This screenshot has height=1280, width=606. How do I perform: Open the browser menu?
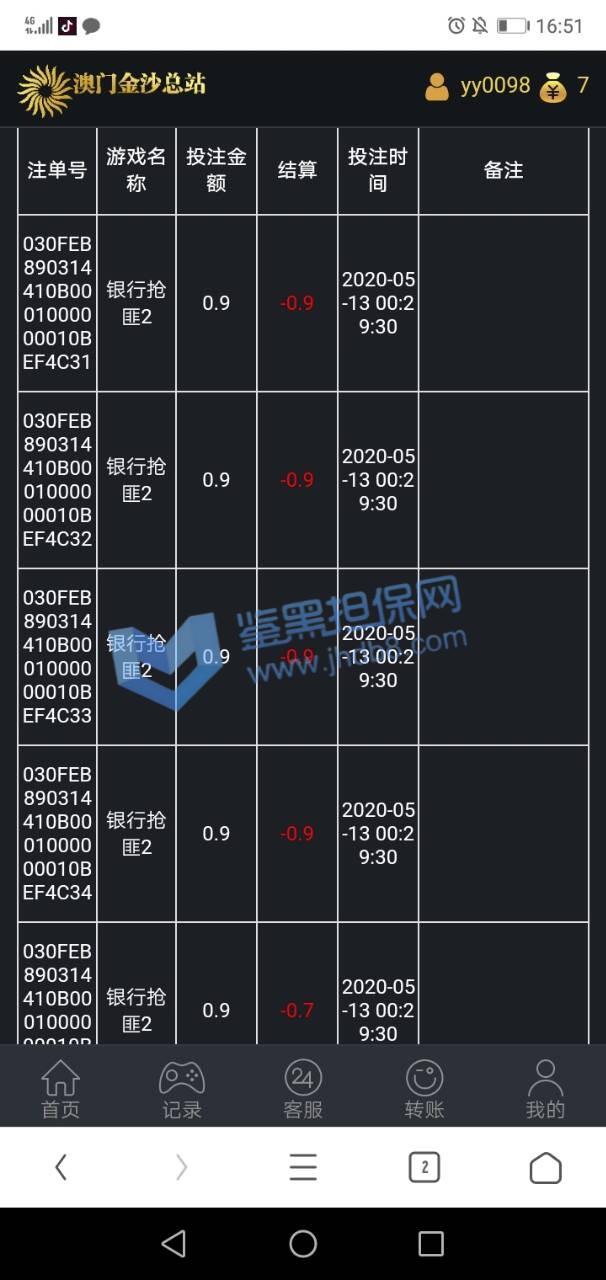pos(303,1167)
